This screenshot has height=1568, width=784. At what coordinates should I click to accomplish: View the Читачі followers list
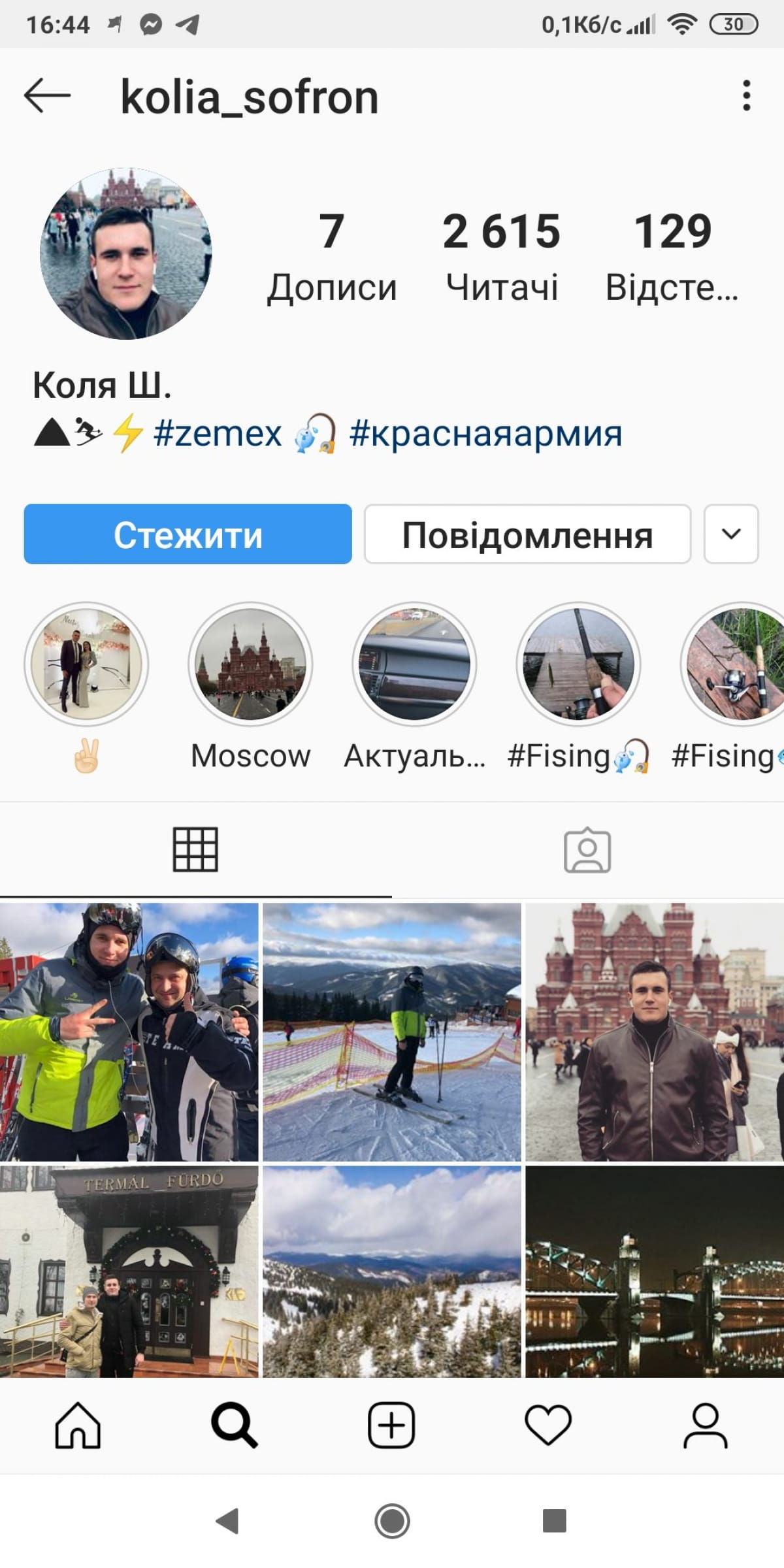(501, 258)
